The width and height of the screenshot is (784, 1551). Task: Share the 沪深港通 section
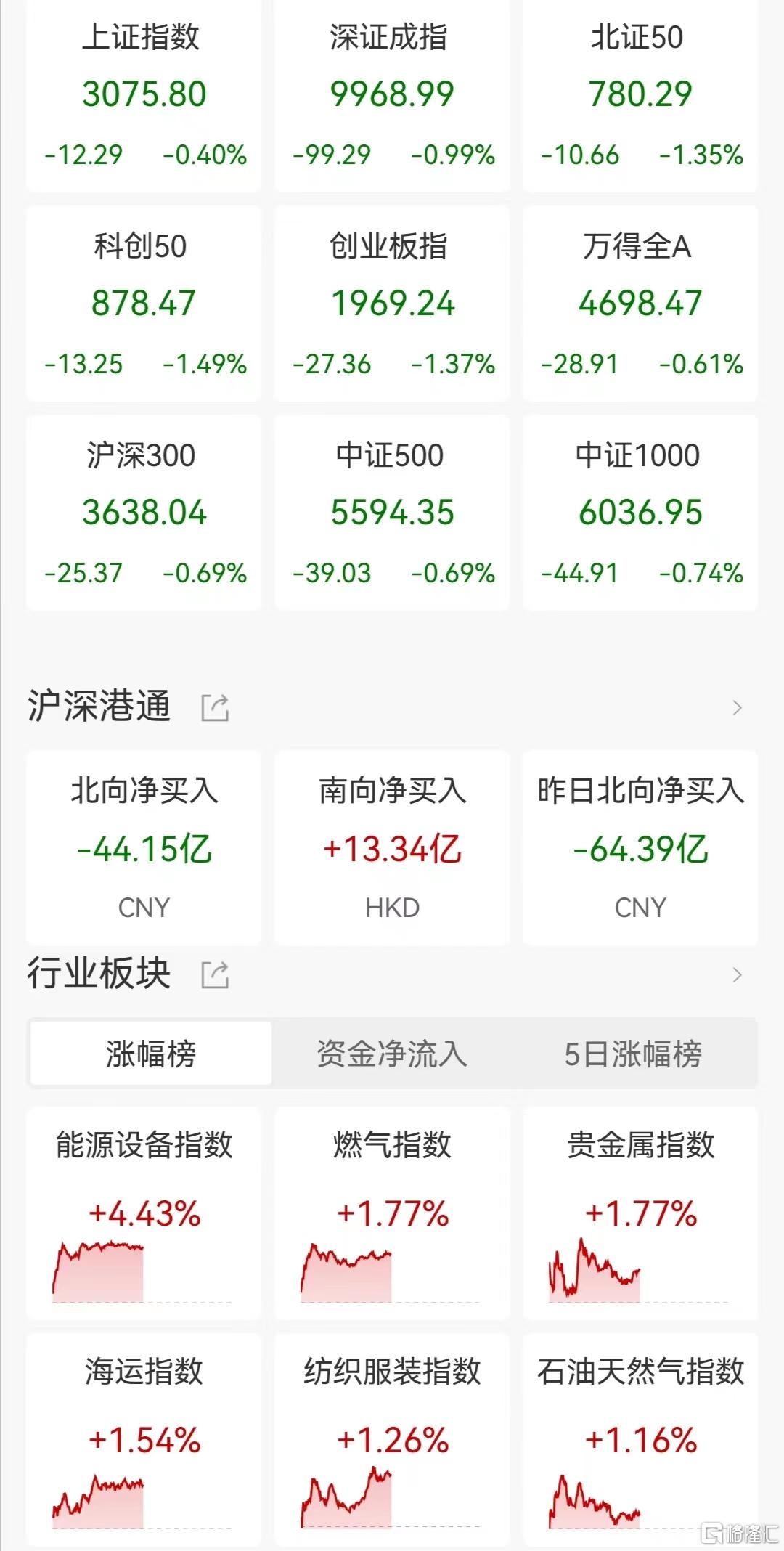pos(215,707)
